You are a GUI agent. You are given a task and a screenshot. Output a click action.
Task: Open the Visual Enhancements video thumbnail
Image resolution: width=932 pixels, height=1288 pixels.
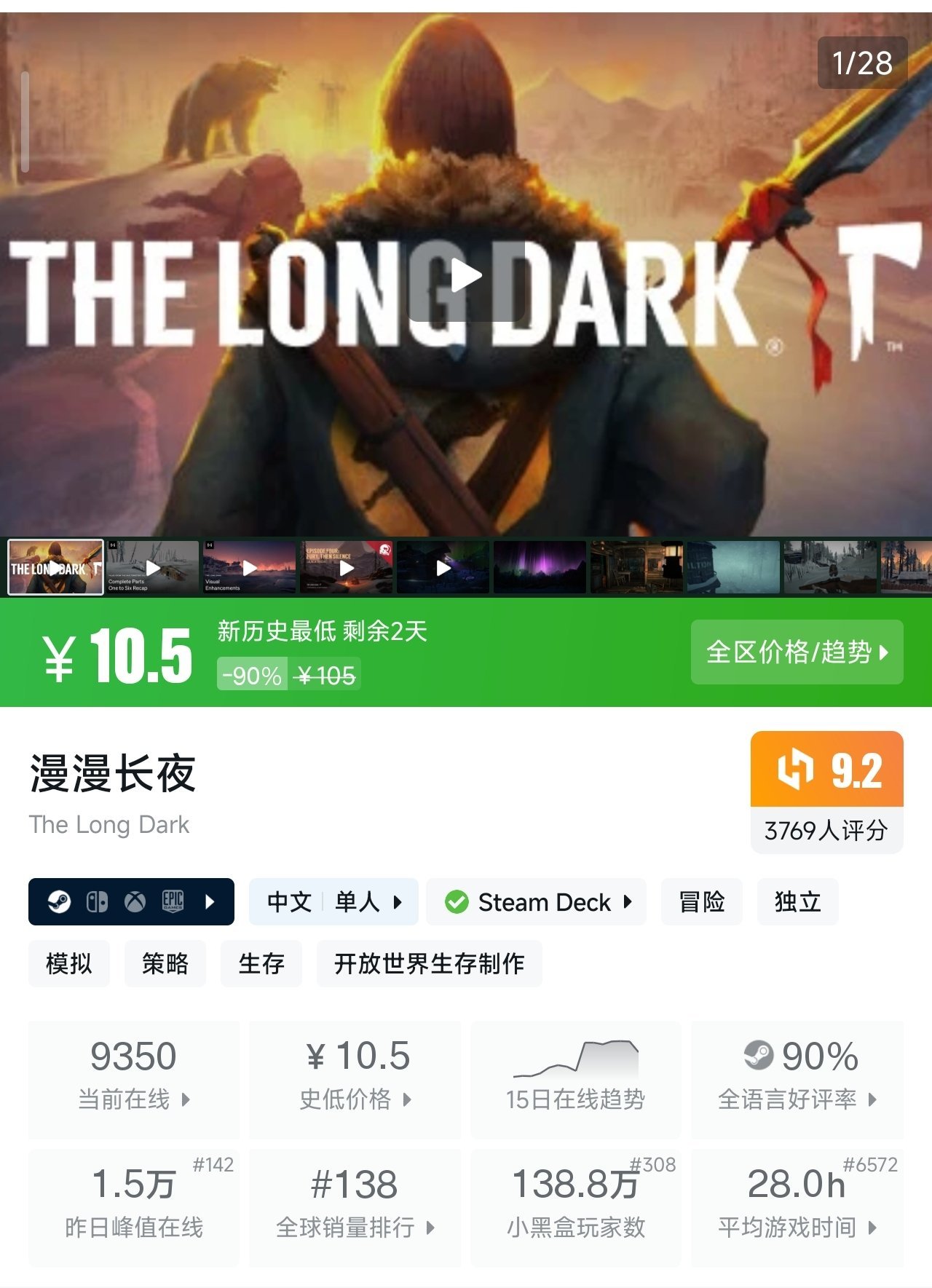[x=249, y=567]
